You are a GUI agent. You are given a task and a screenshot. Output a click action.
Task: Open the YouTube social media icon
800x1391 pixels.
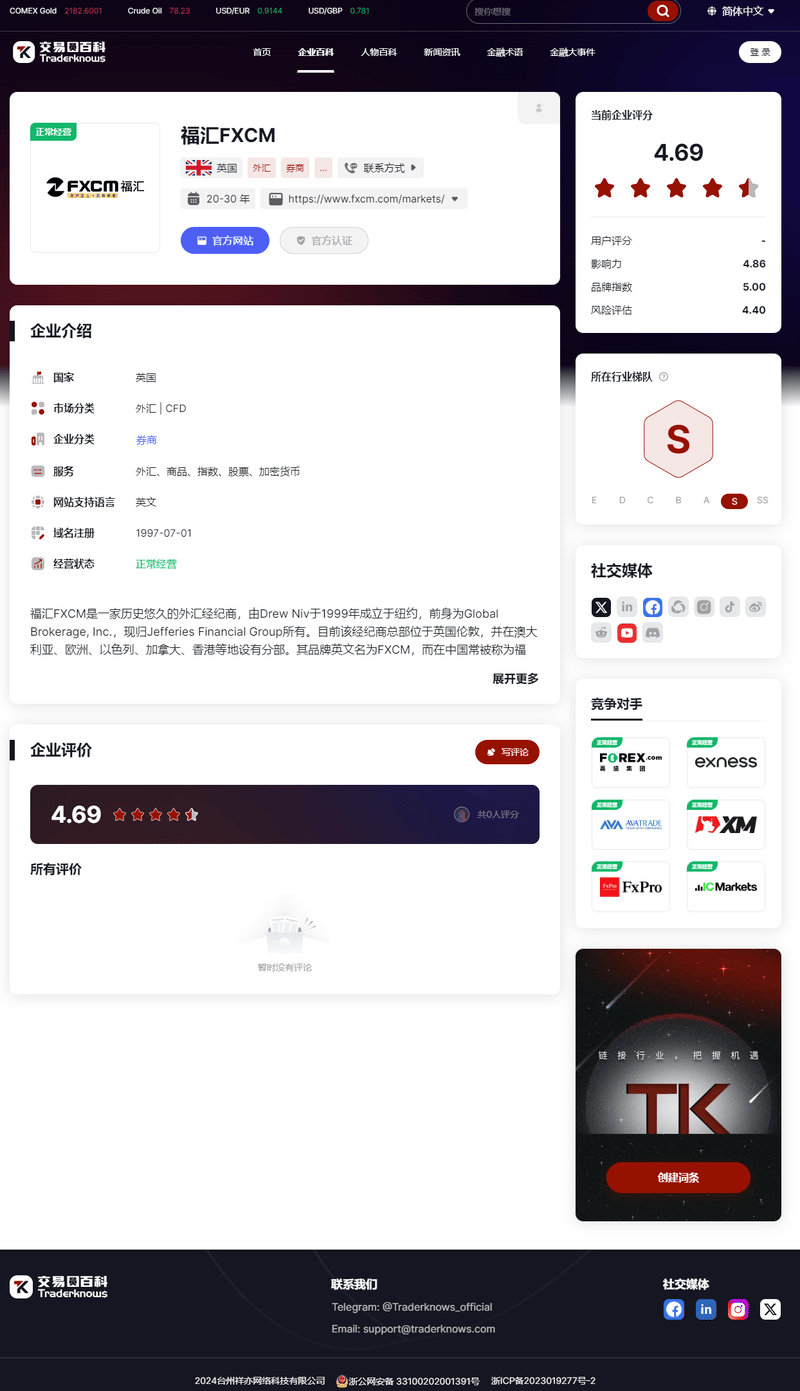(627, 633)
